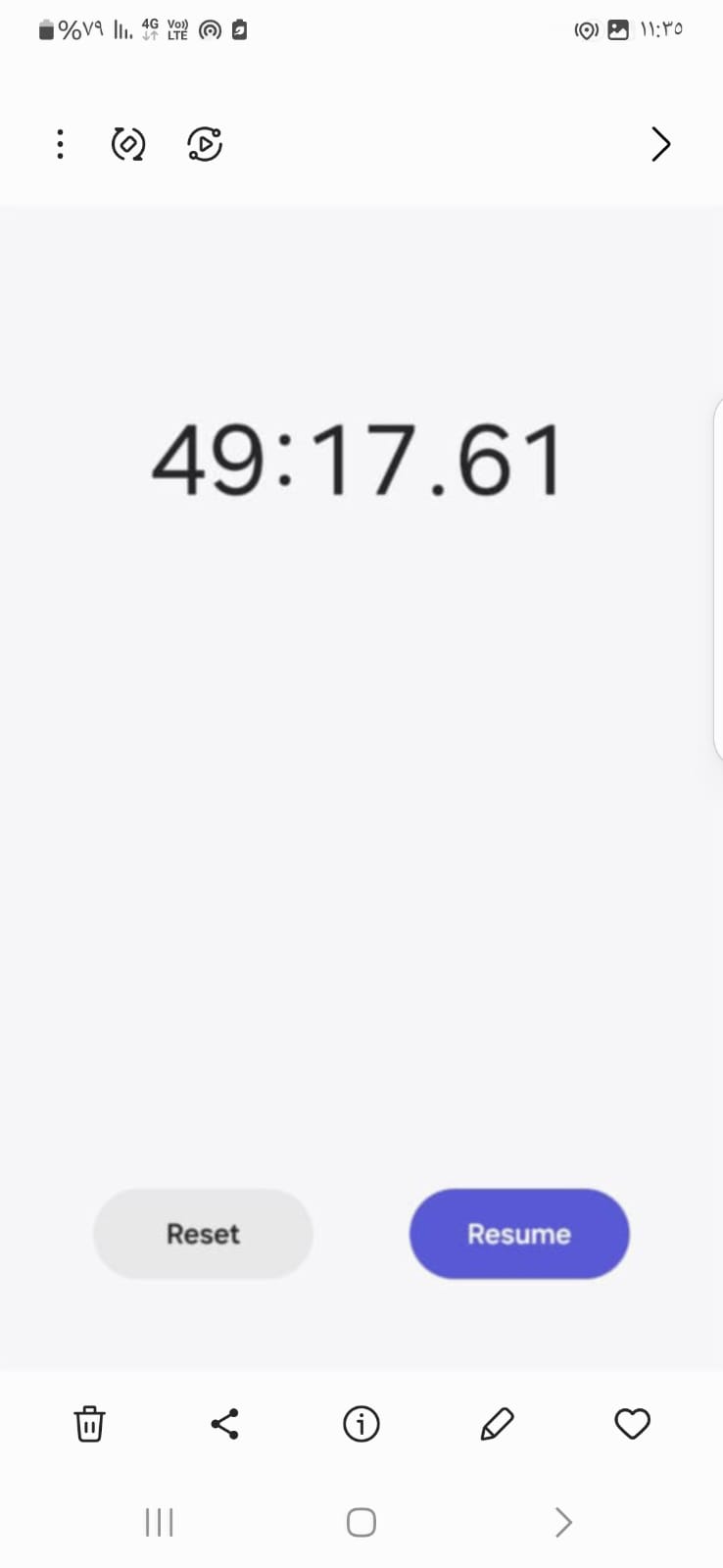Open the three-dot more options menu
The width and height of the screenshot is (723, 1568).
point(61,144)
